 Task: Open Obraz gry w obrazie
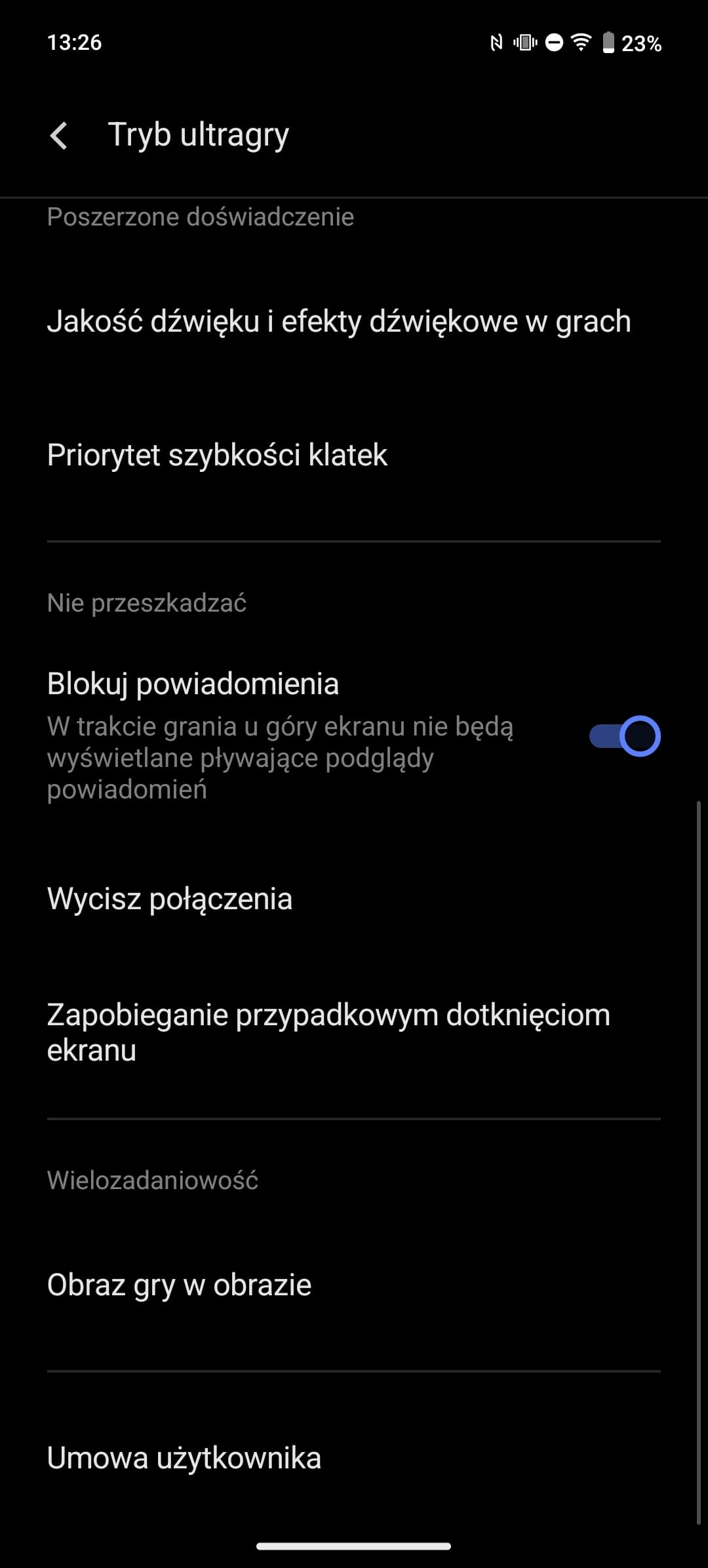(x=354, y=1285)
